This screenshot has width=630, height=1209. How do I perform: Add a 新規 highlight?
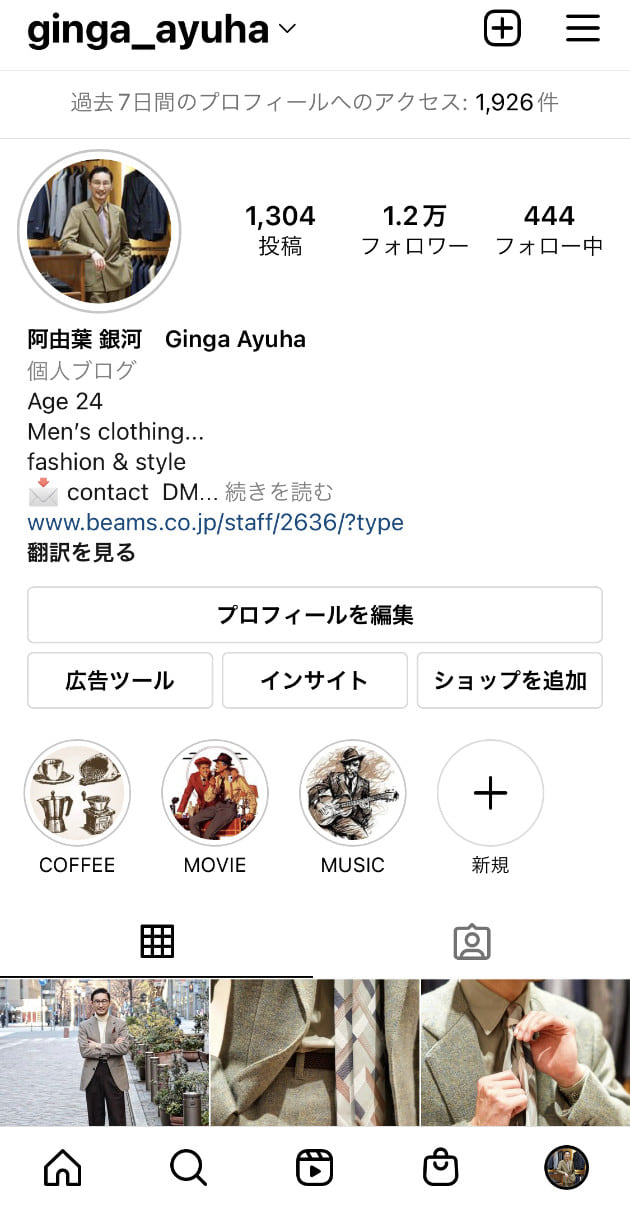point(490,793)
